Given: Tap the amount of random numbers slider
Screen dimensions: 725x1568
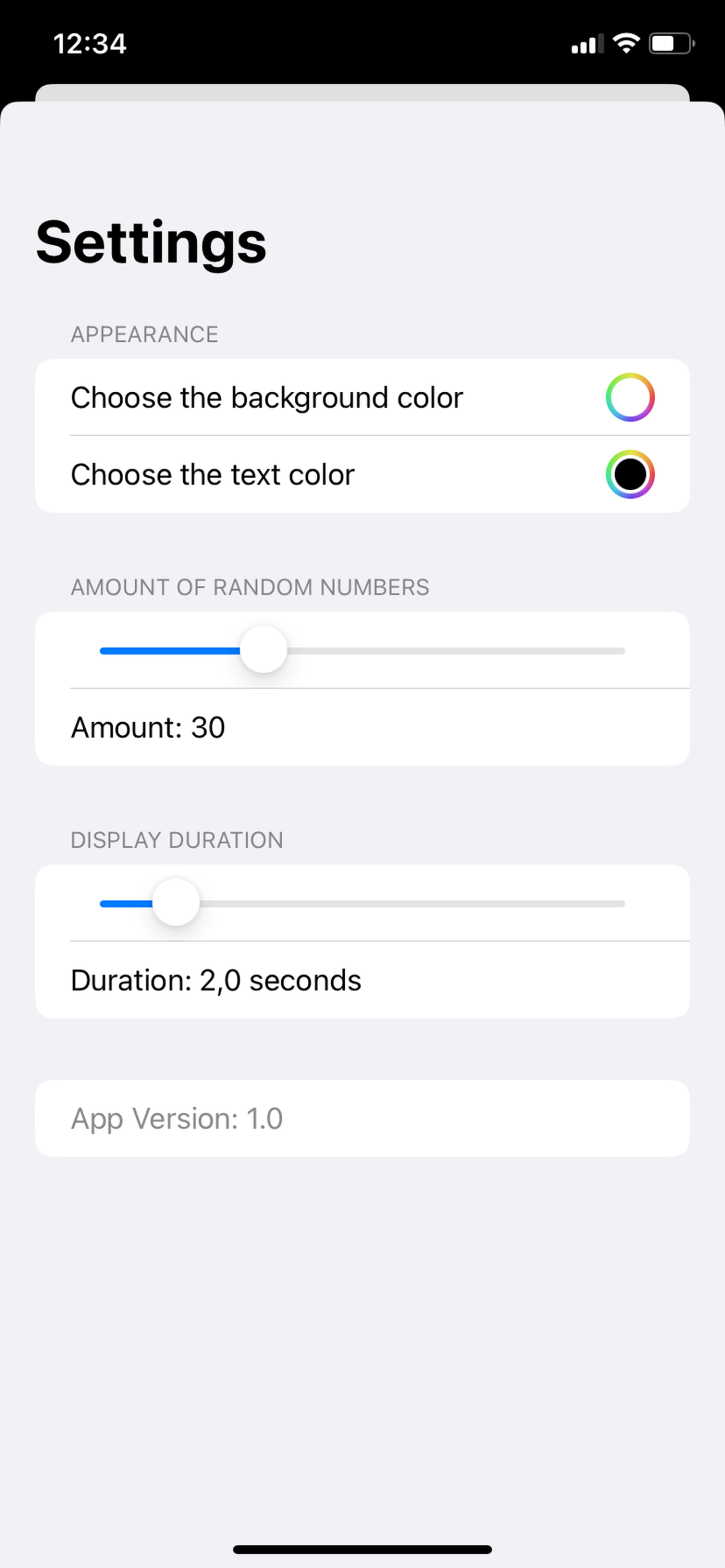Looking at the screenshot, I should pos(362,650).
